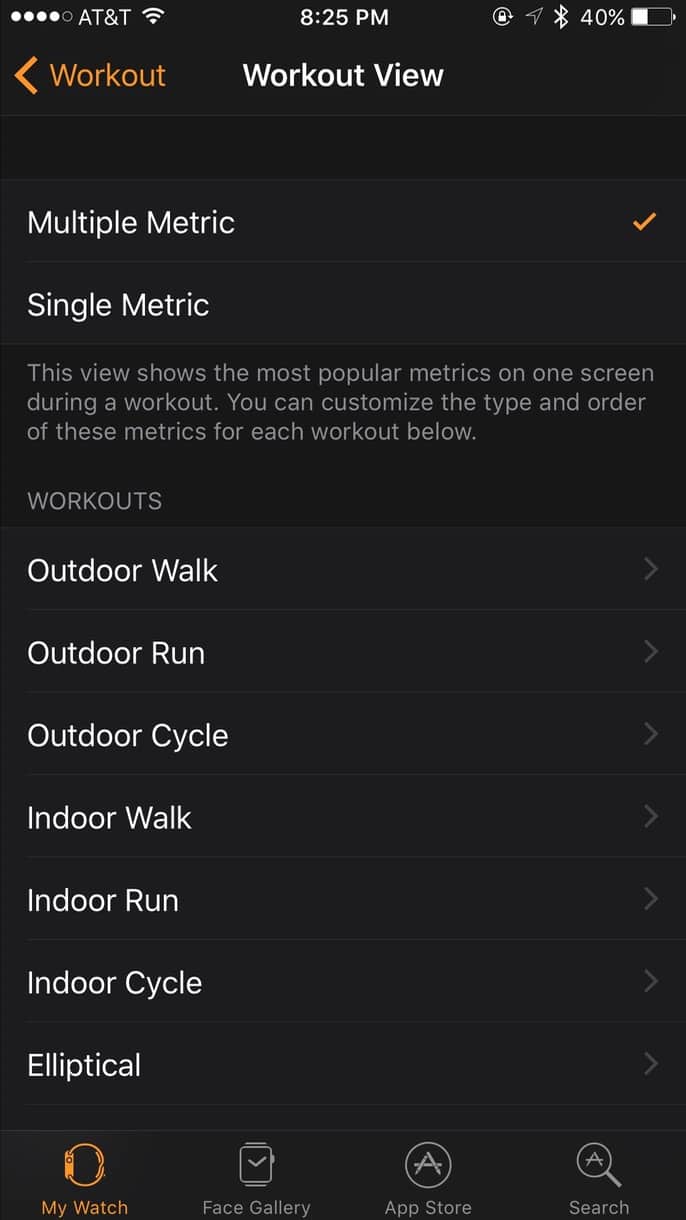Open Outdoor Walk metrics settings
Image resolution: width=686 pixels, height=1220 pixels.
(343, 571)
